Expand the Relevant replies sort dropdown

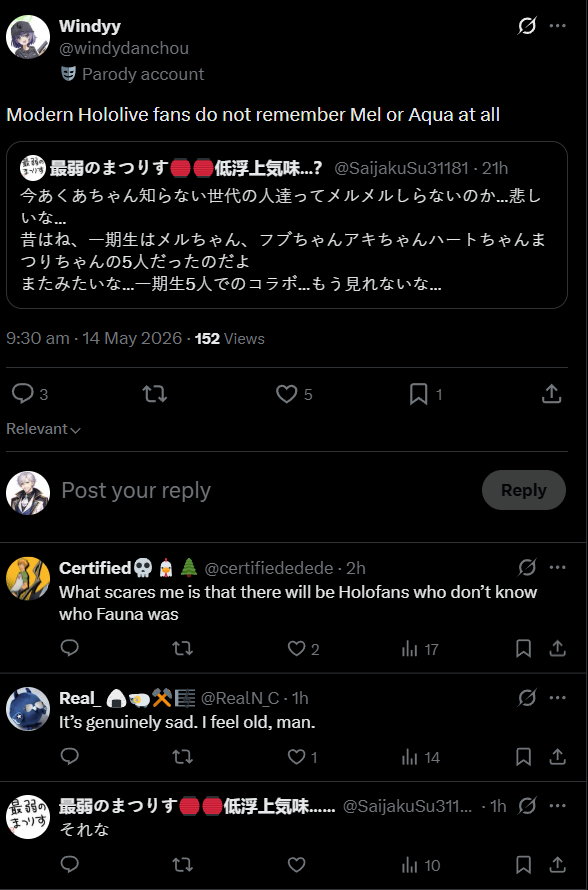[43, 429]
